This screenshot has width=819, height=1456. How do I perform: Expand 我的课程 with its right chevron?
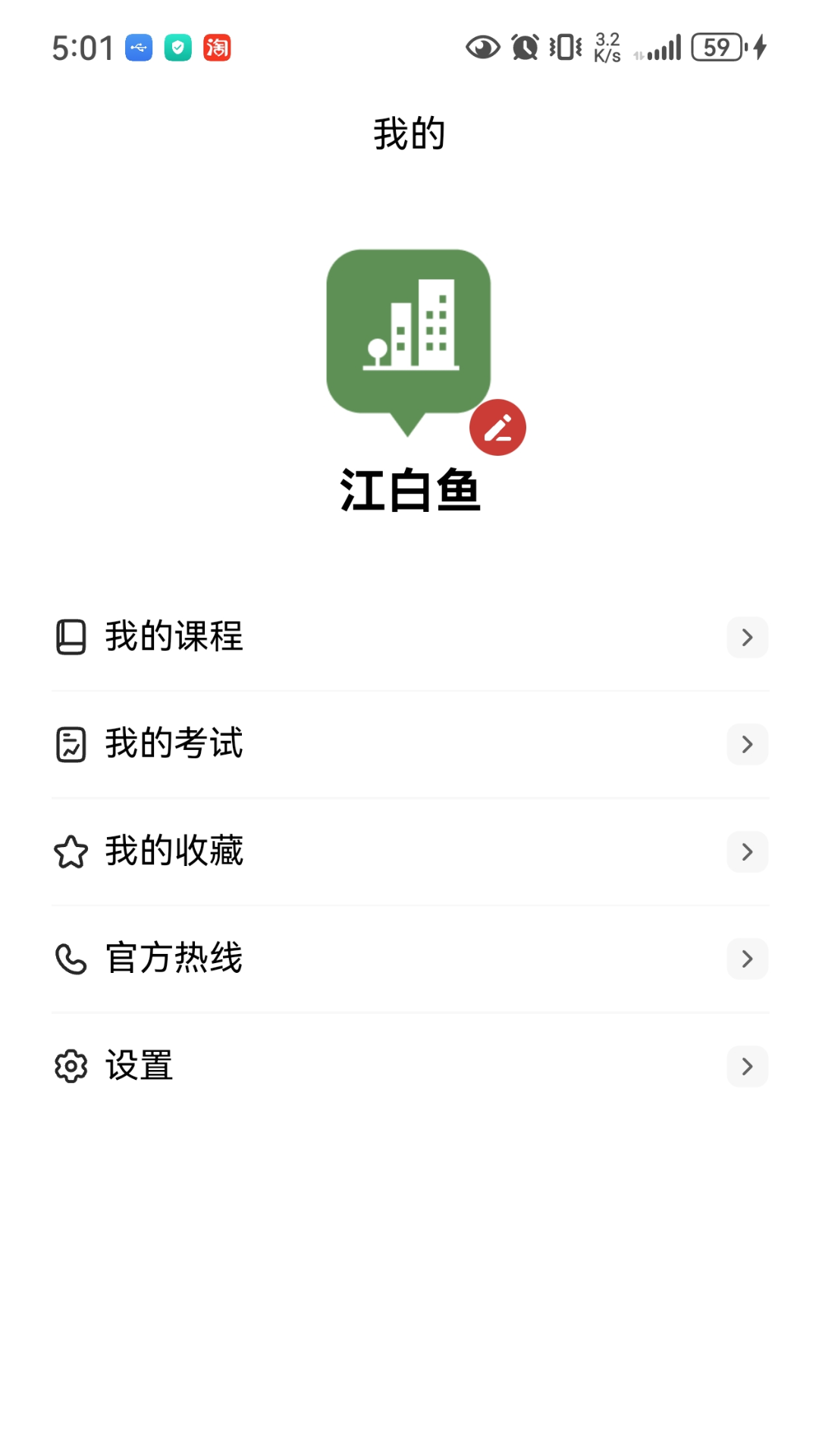[747, 638]
